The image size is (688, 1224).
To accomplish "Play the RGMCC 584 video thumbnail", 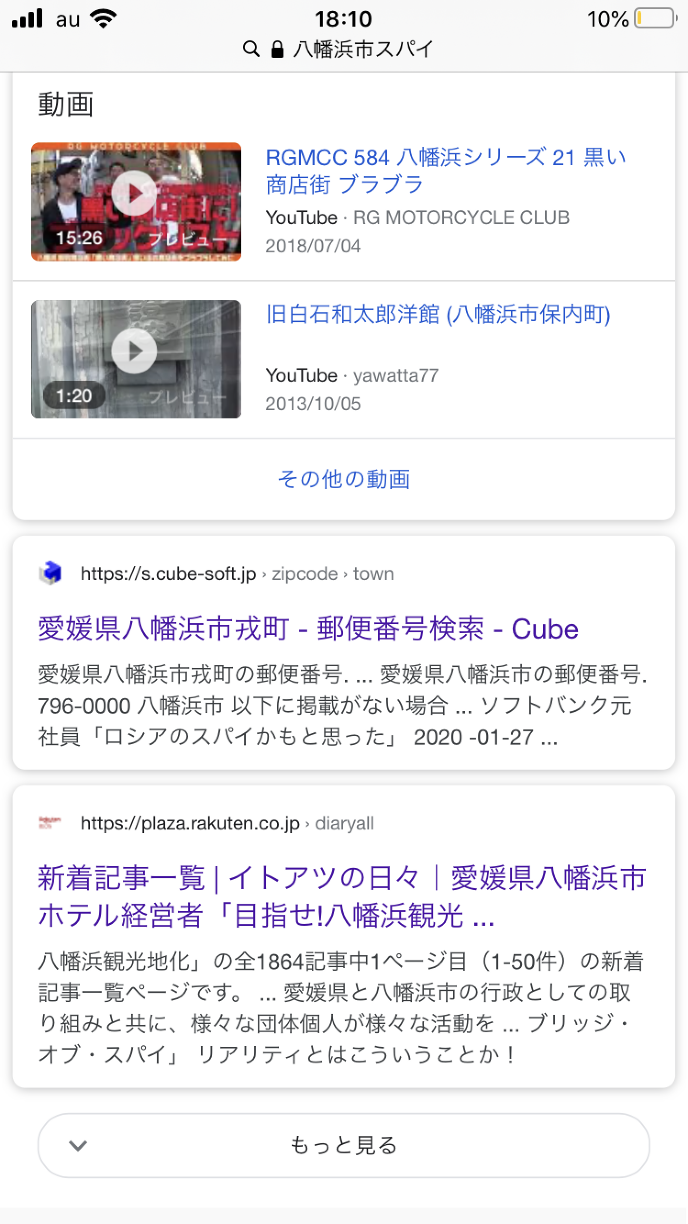I will [x=135, y=201].
